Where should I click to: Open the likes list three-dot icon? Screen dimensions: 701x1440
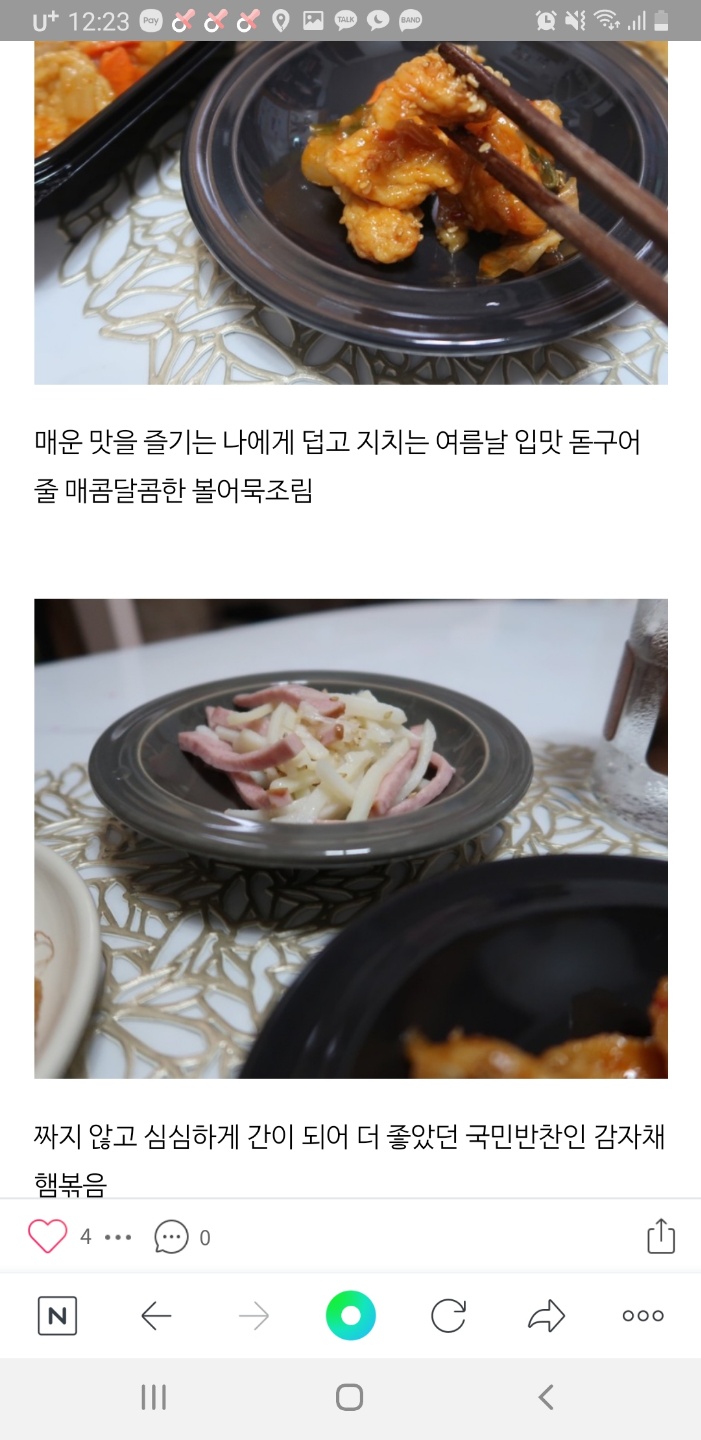118,1238
